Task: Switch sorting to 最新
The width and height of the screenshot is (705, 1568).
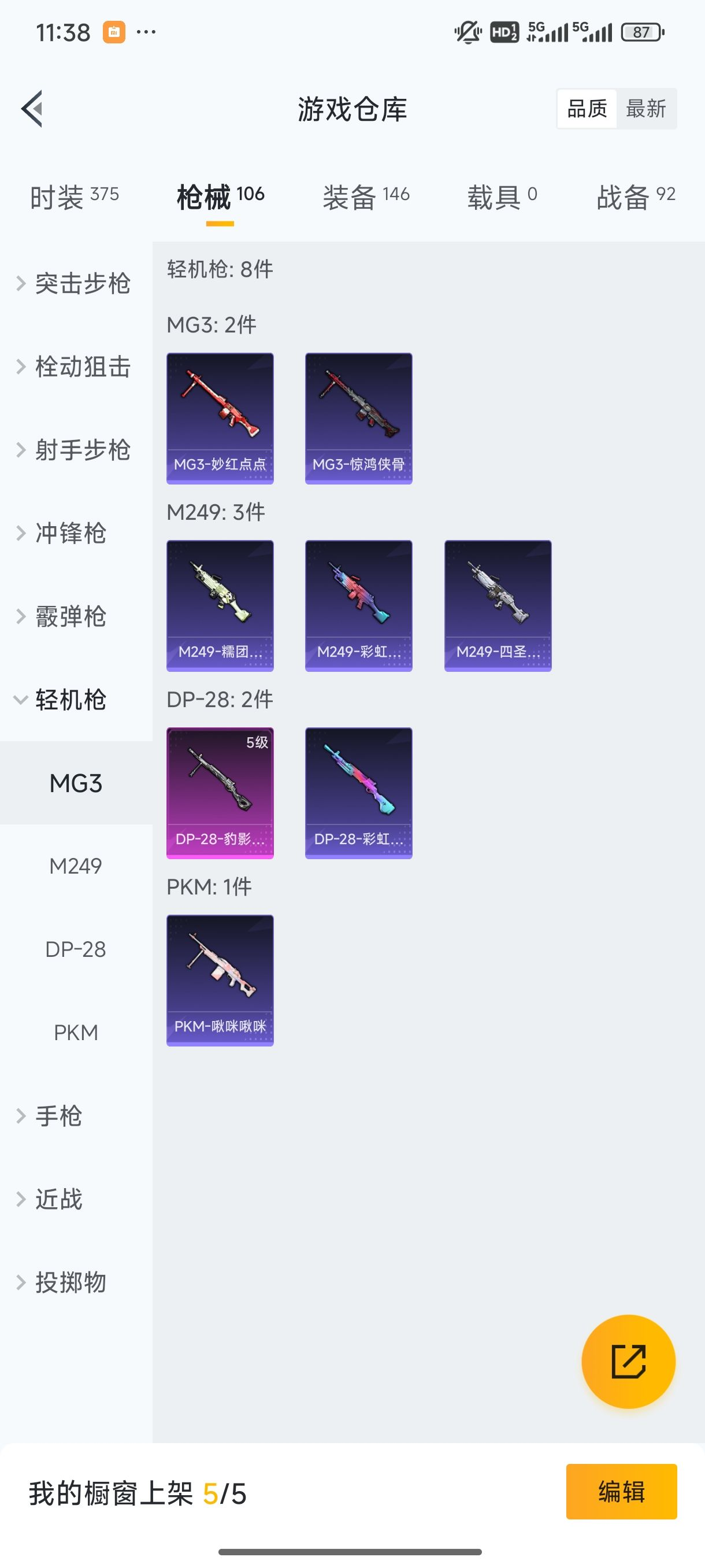Action: pyautogui.click(x=647, y=108)
